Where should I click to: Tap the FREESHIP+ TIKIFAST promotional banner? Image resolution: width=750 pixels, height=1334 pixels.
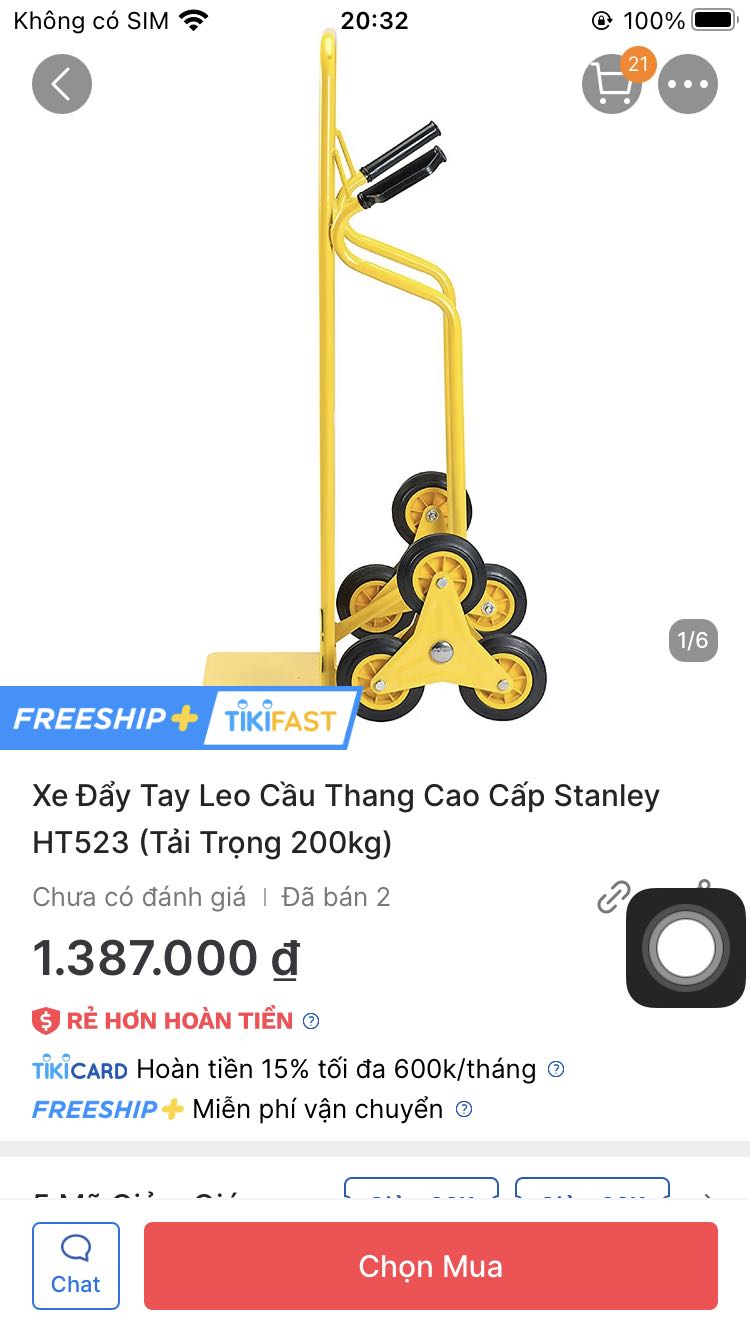tap(180, 718)
